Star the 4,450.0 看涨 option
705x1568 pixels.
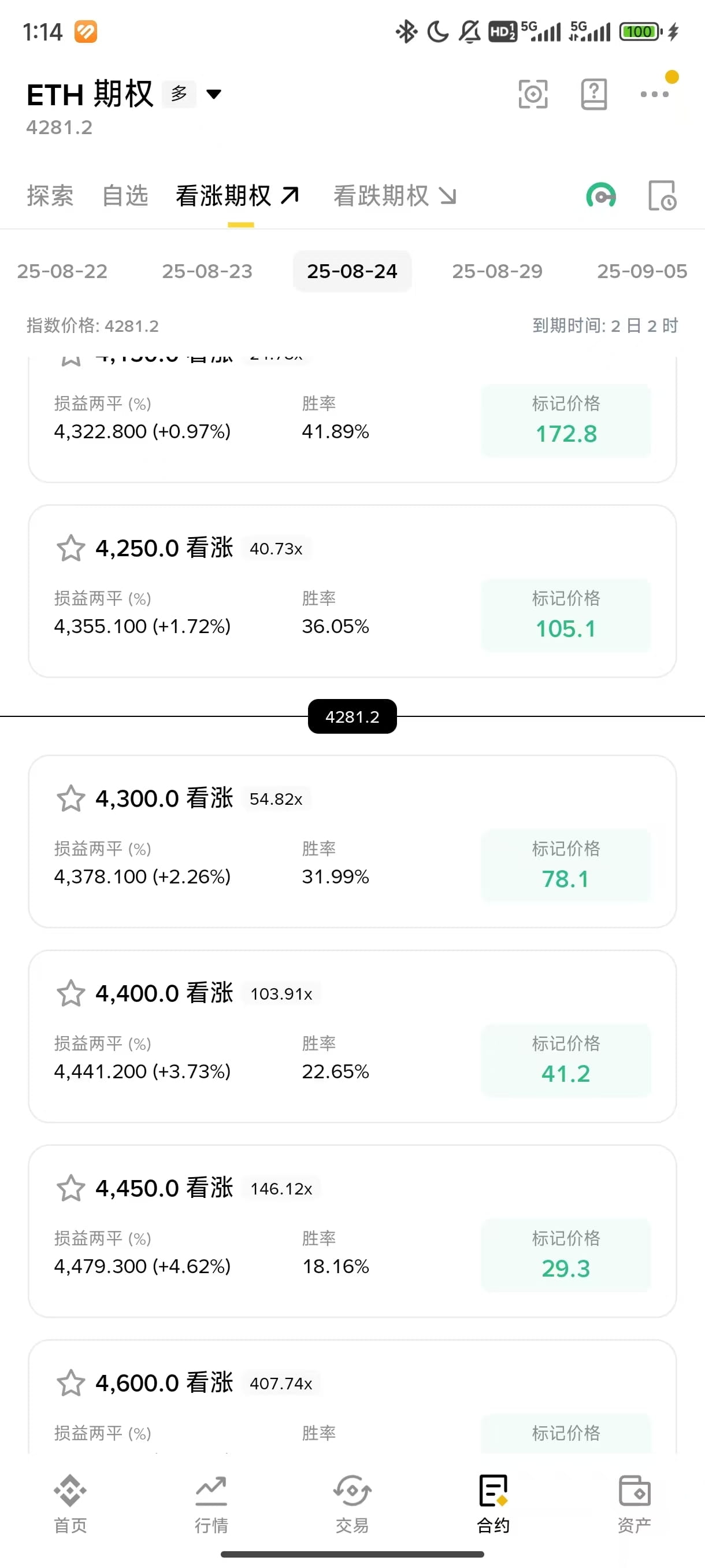(x=70, y=1188)
